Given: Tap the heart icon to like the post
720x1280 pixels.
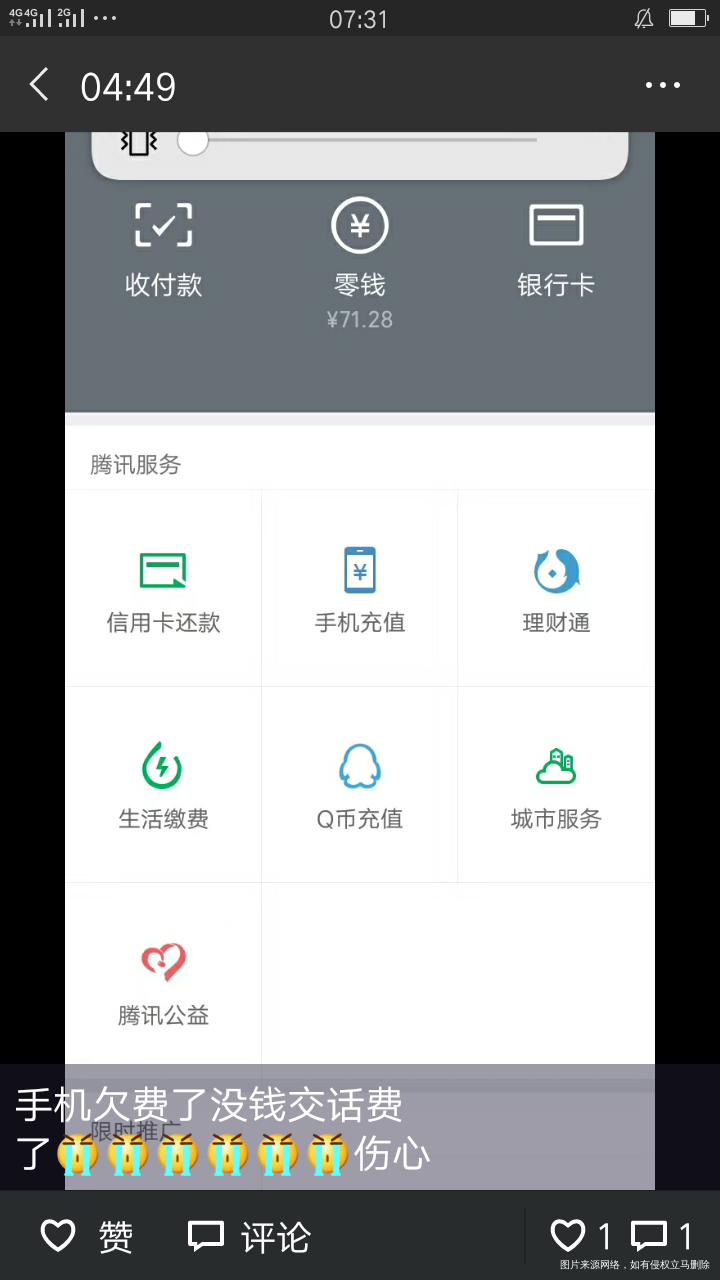Looking at the screenshot, I should [x=568, y=1236].
